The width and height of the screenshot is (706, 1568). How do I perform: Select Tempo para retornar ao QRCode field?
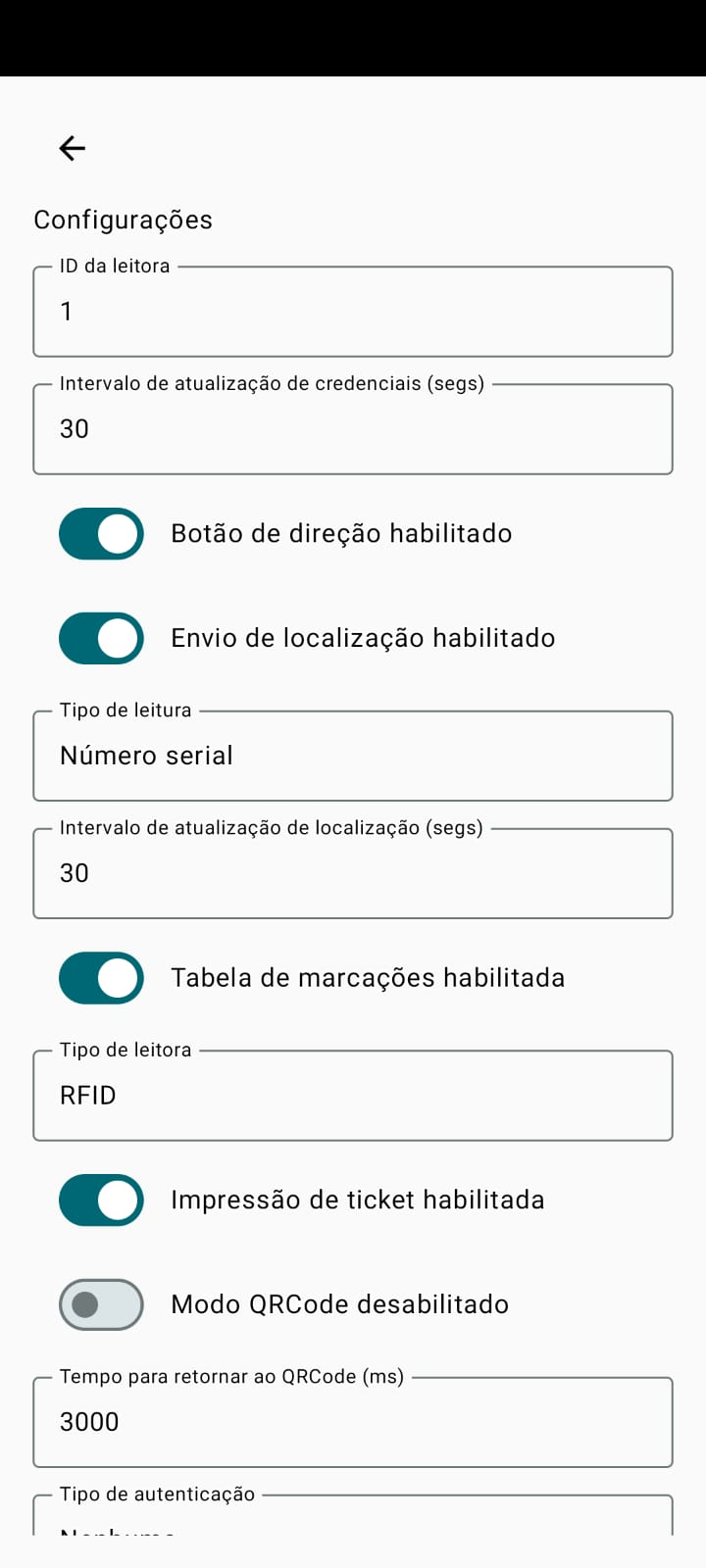(353, 1422)
